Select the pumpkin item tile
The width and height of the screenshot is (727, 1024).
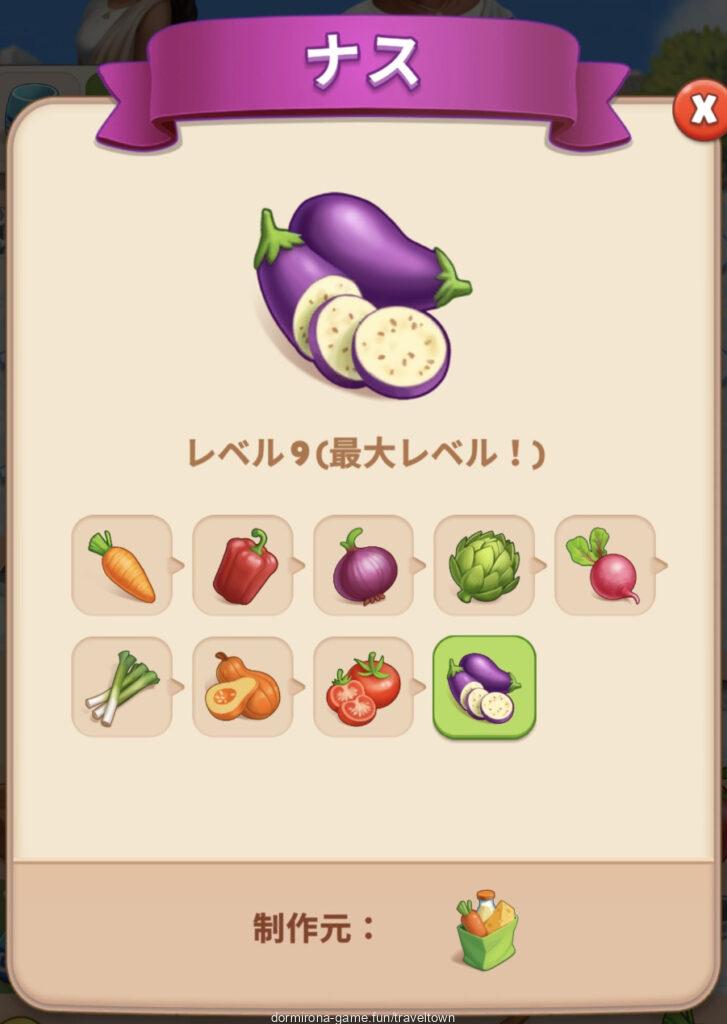243,686
